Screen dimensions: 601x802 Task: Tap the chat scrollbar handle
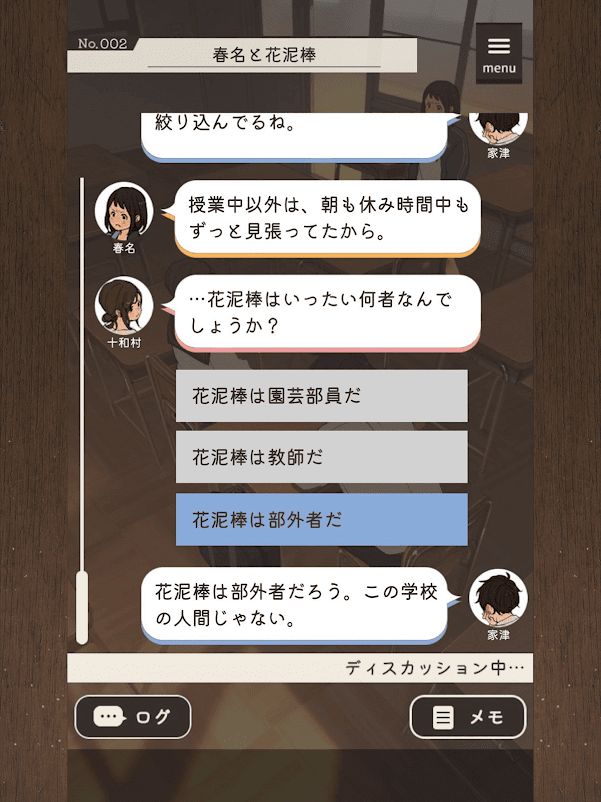[82, 608]
